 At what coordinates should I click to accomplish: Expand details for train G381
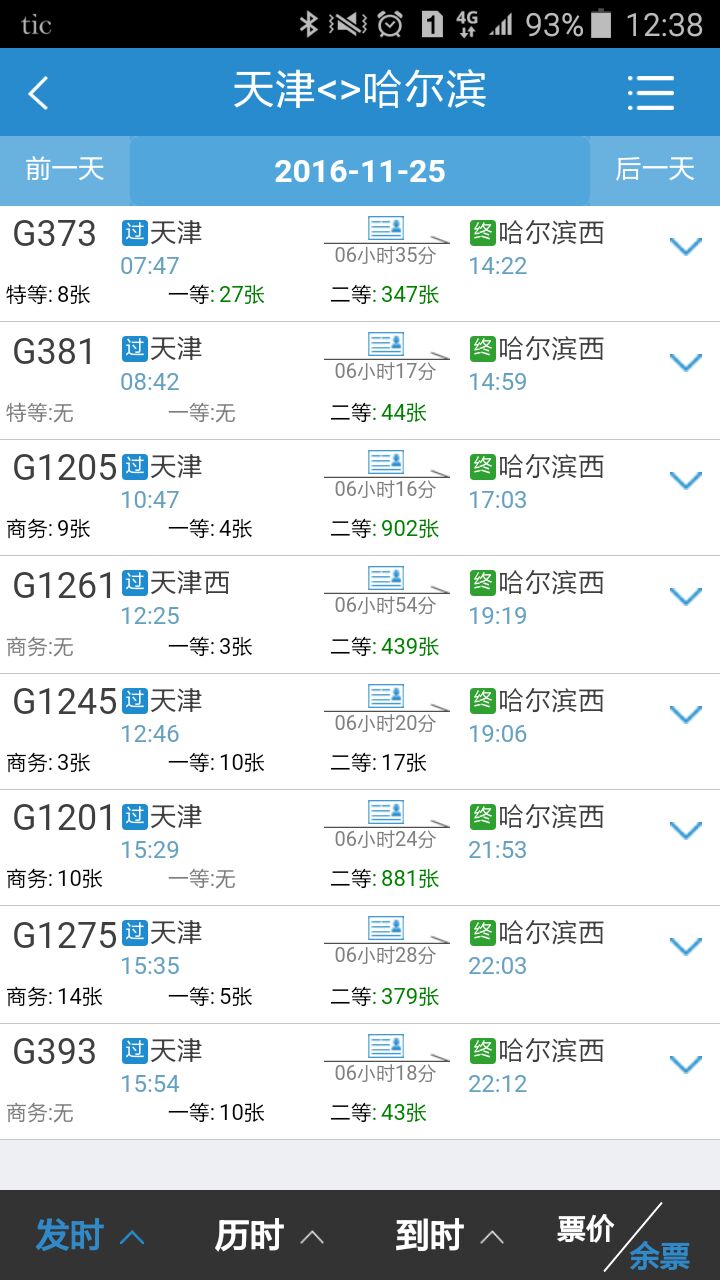coord(686,363)
